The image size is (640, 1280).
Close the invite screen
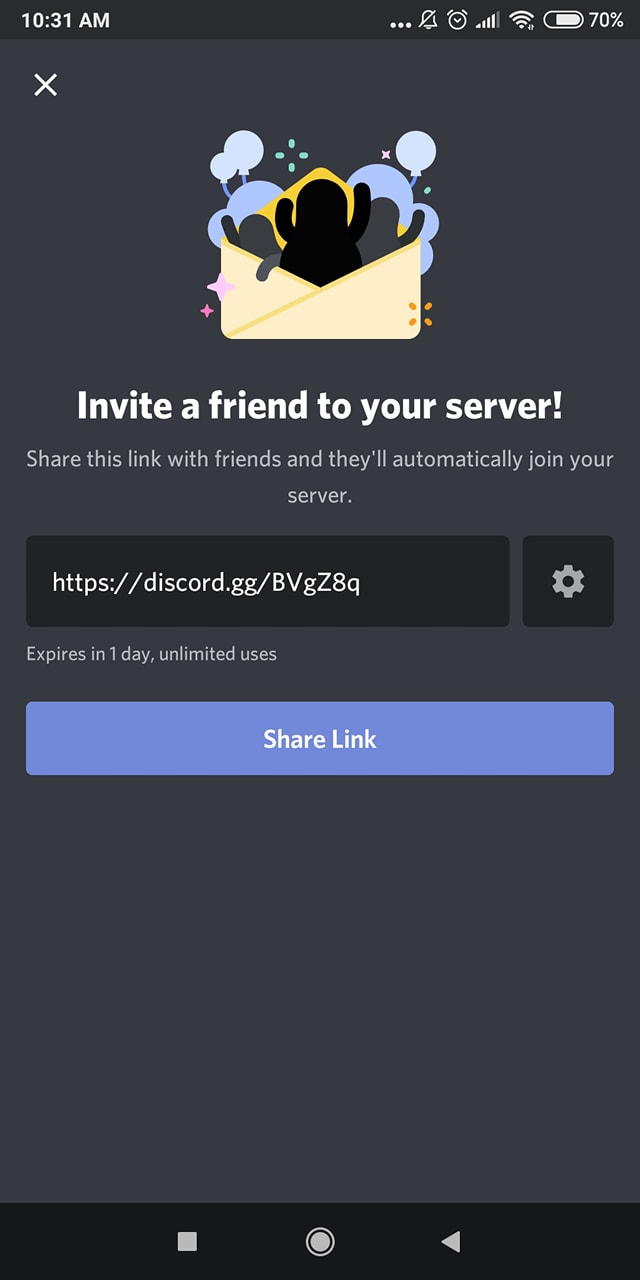(x=45, y=85)
